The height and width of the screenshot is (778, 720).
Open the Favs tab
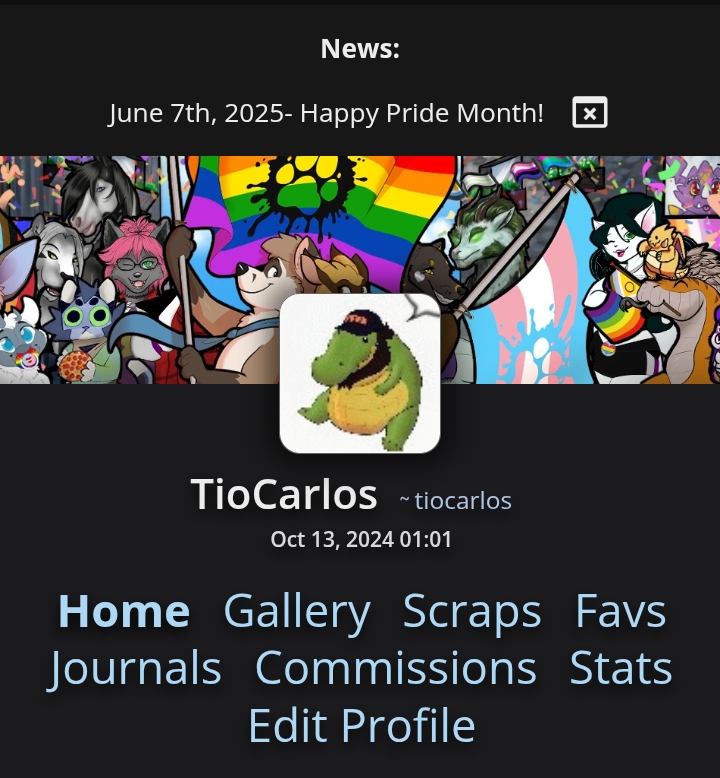(x=620, y=611)
